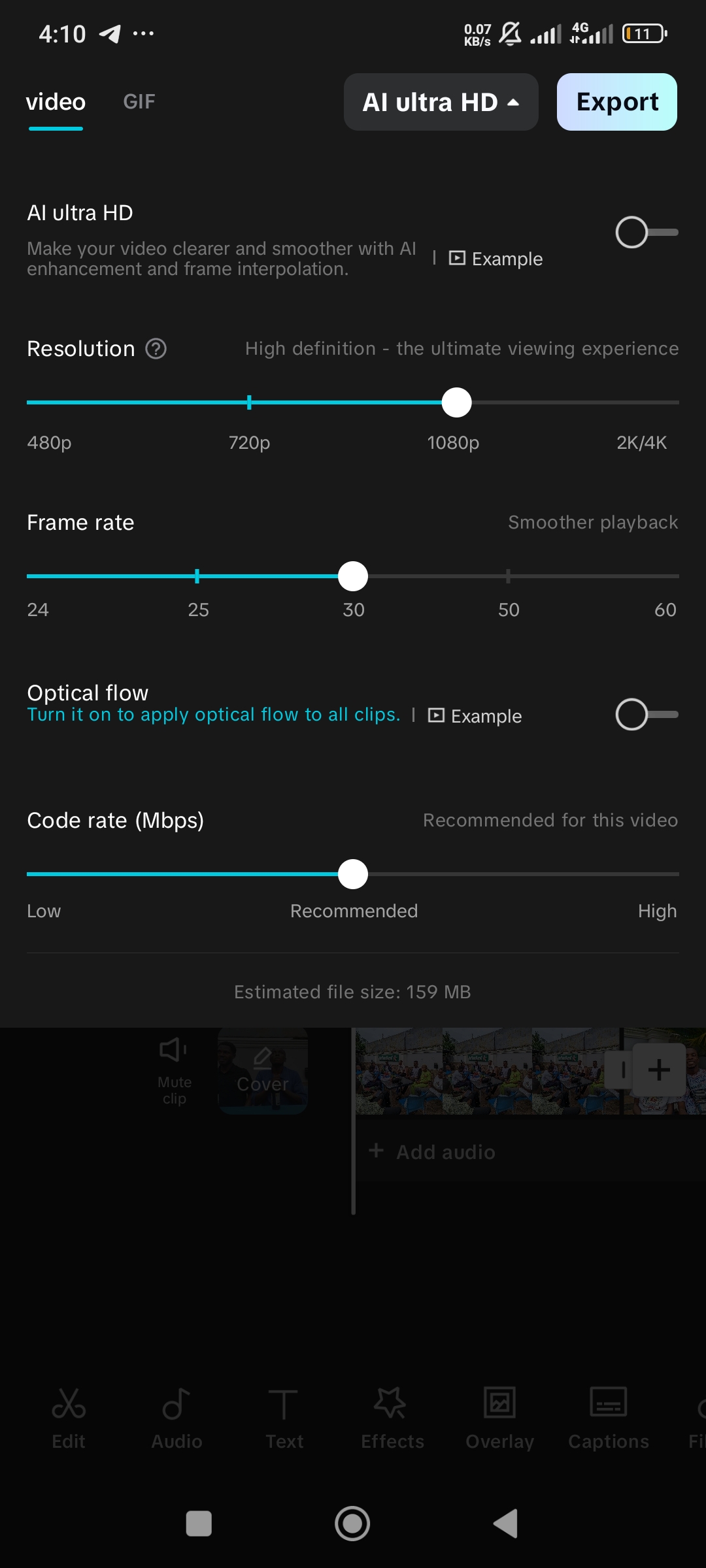Turn on the Optical flow toggle
Image resolution: width=706 pixels, height=1568 pixels.
coord(647,715)
